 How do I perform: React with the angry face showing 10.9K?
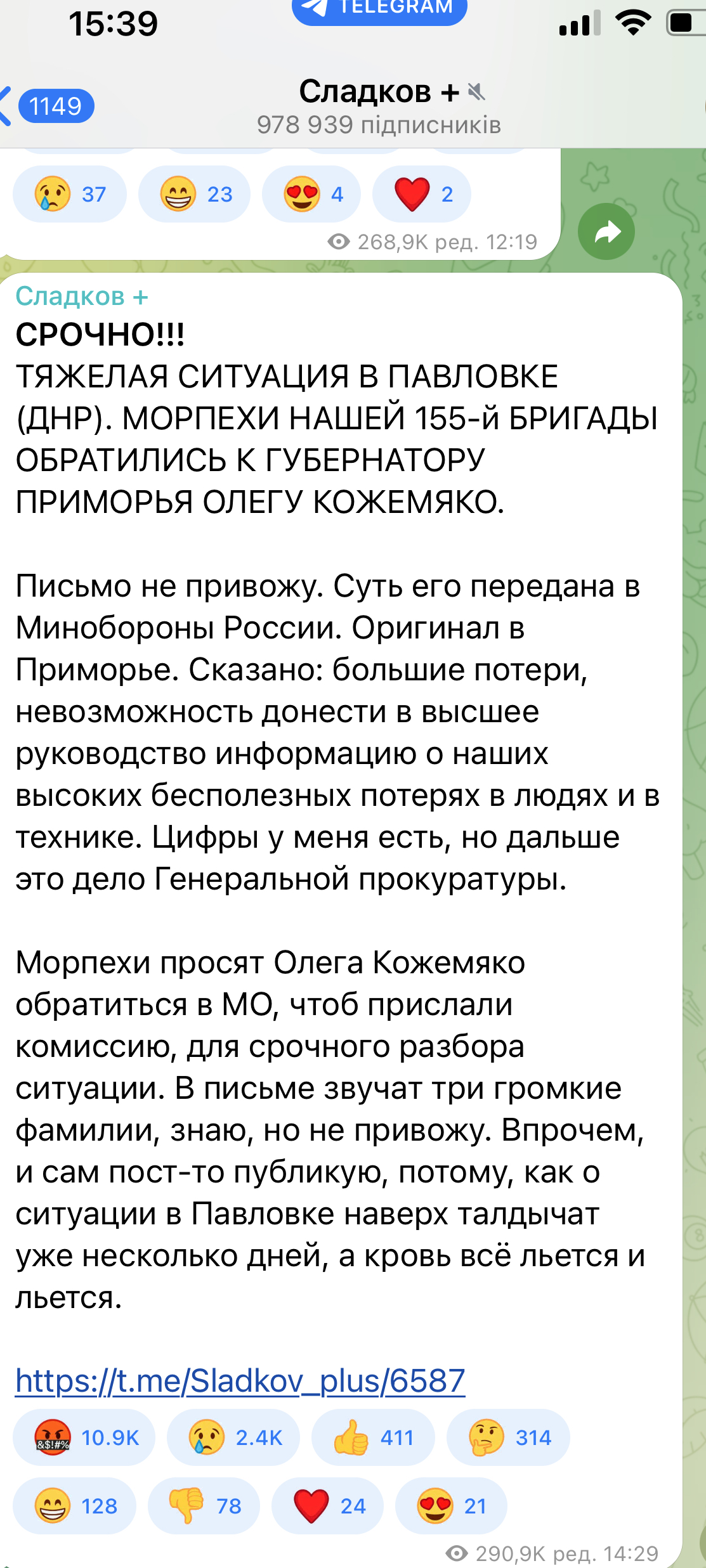click(x=84, y=1437)
